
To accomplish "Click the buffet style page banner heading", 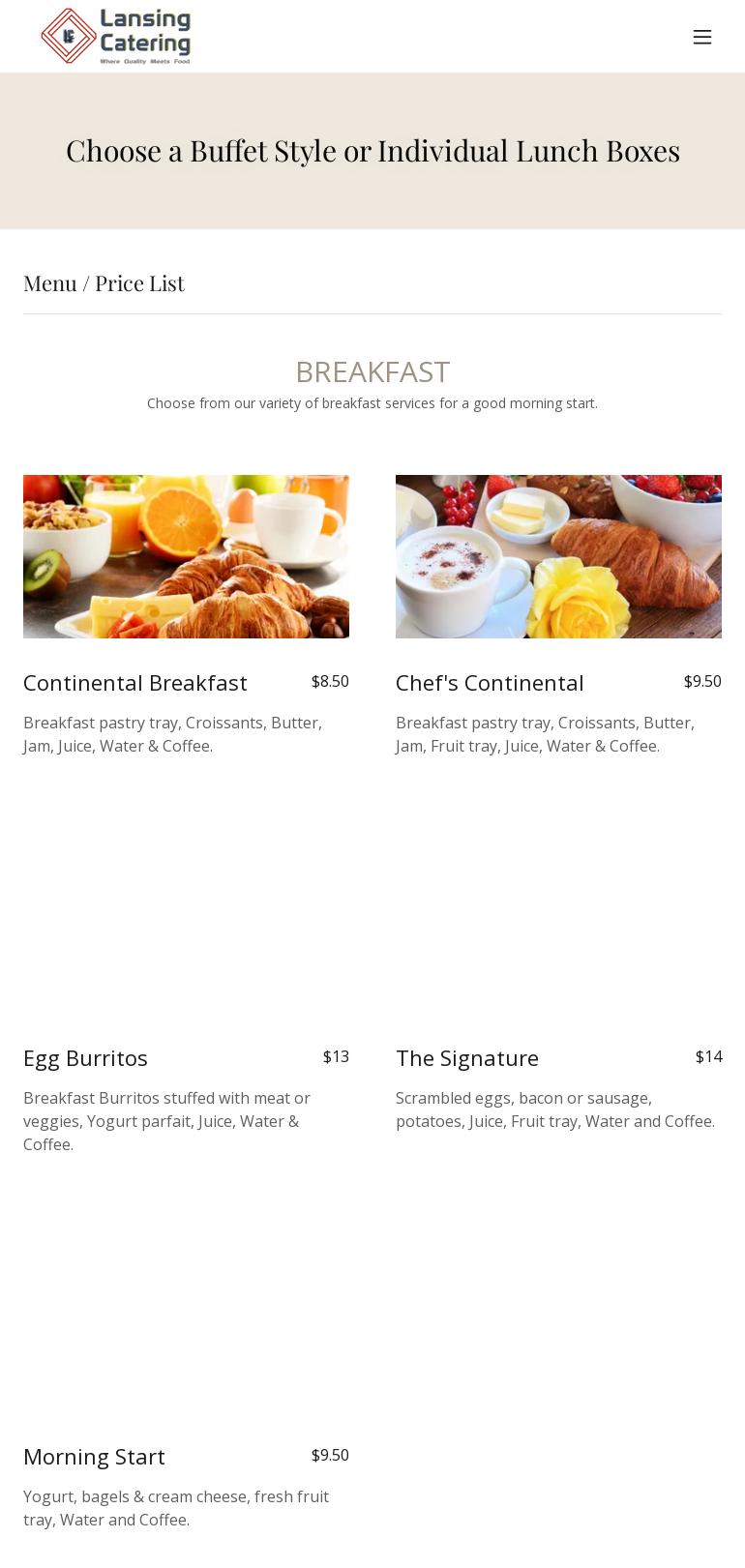I will [x=372, y=150].
